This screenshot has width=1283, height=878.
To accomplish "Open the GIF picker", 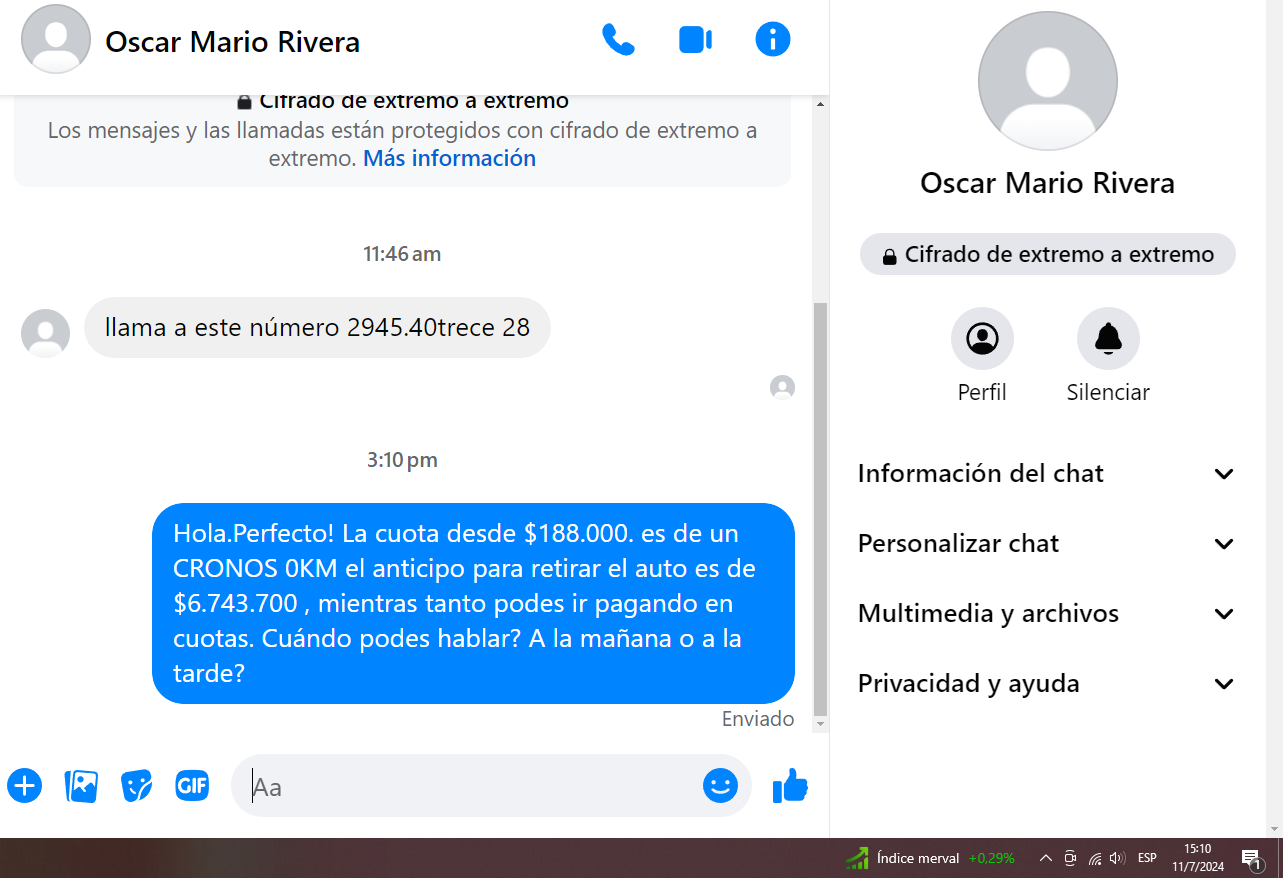I will click(x=192, y=786).
